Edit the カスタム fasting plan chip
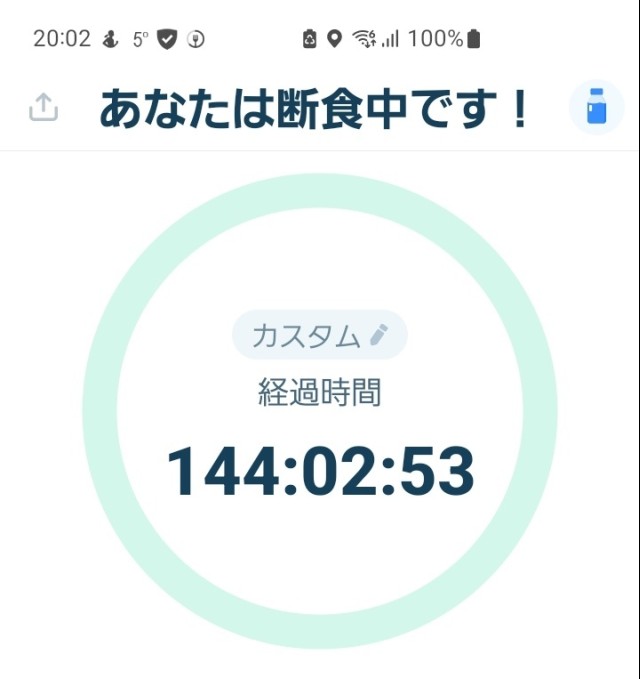This screenshot has width=640, height=679. pyautogui.click(x=319, y=336)
